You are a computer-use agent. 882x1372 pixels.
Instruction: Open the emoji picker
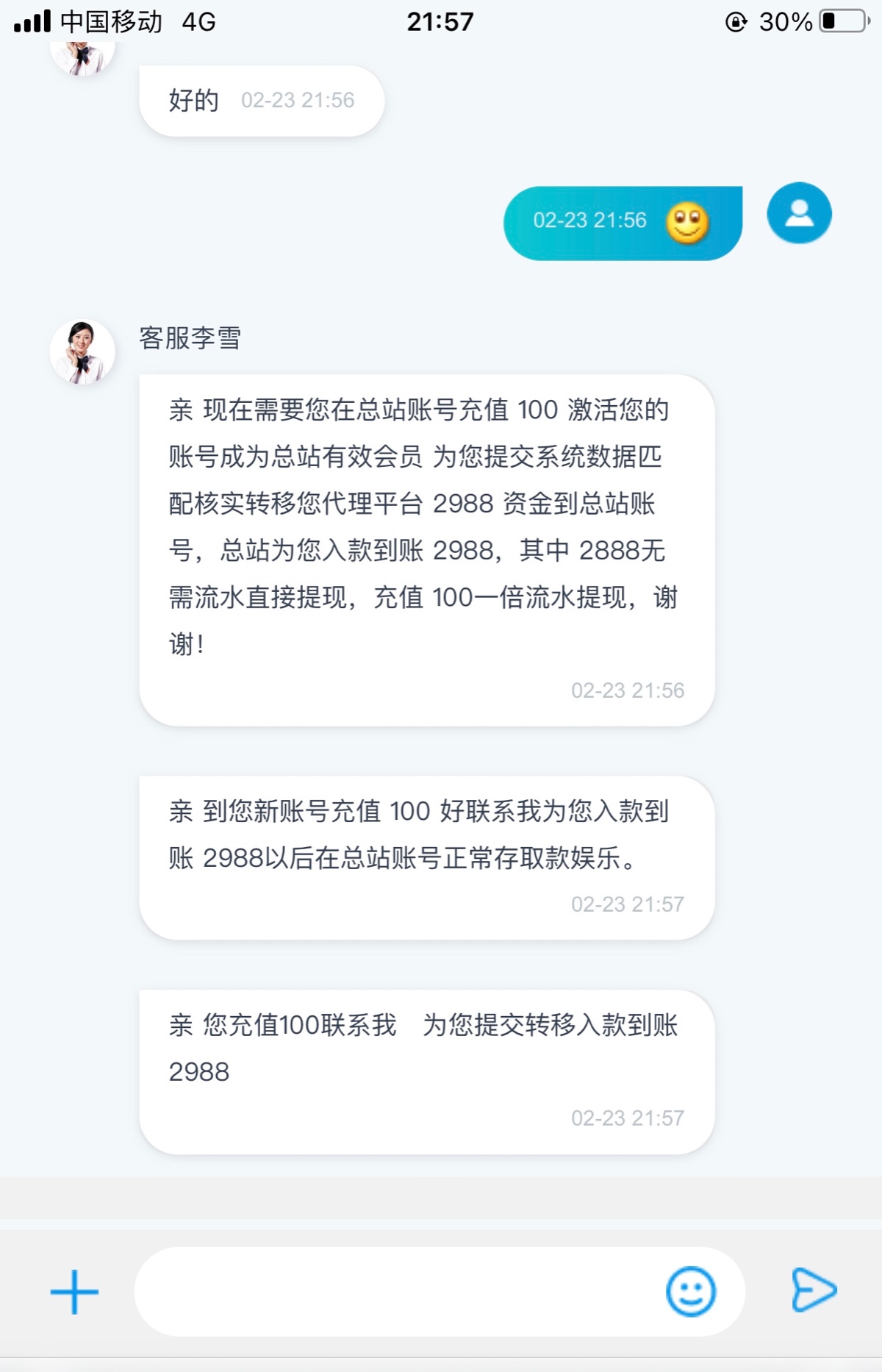click(x=690, y=1291)
